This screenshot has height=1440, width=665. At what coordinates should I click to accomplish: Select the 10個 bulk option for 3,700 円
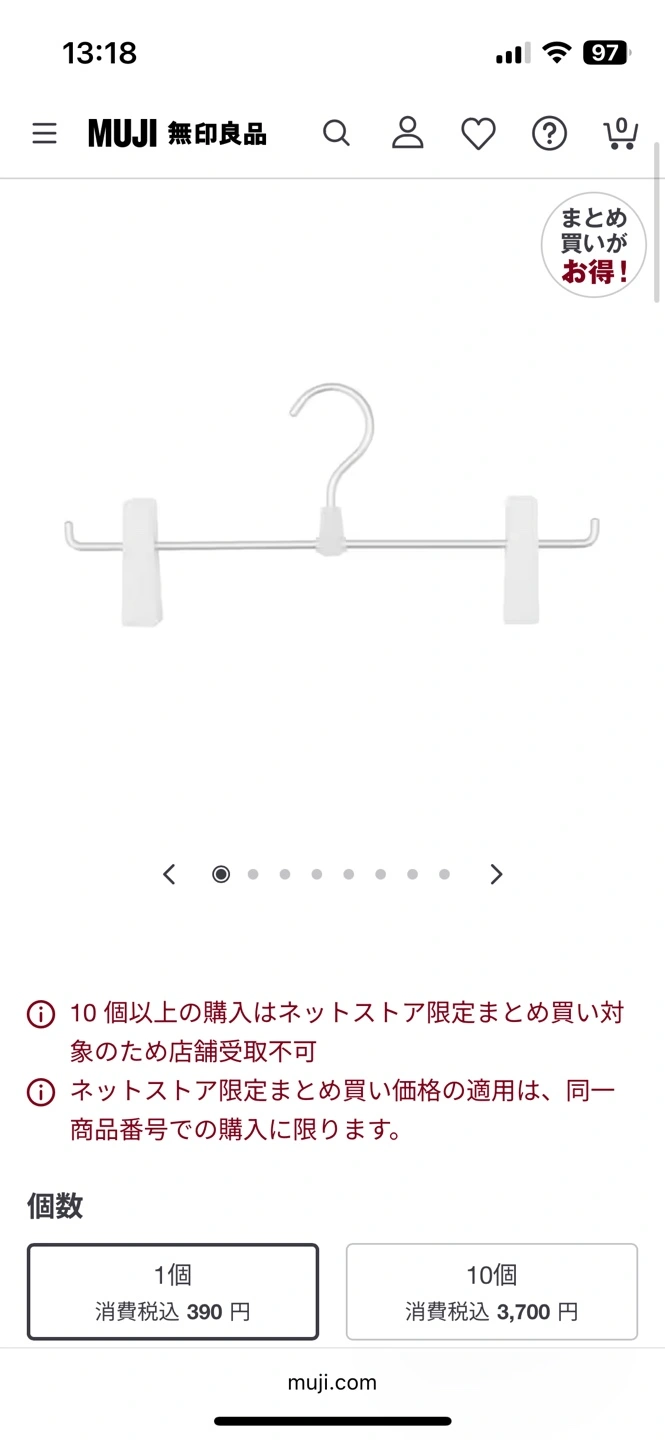tap(491, 1291)
